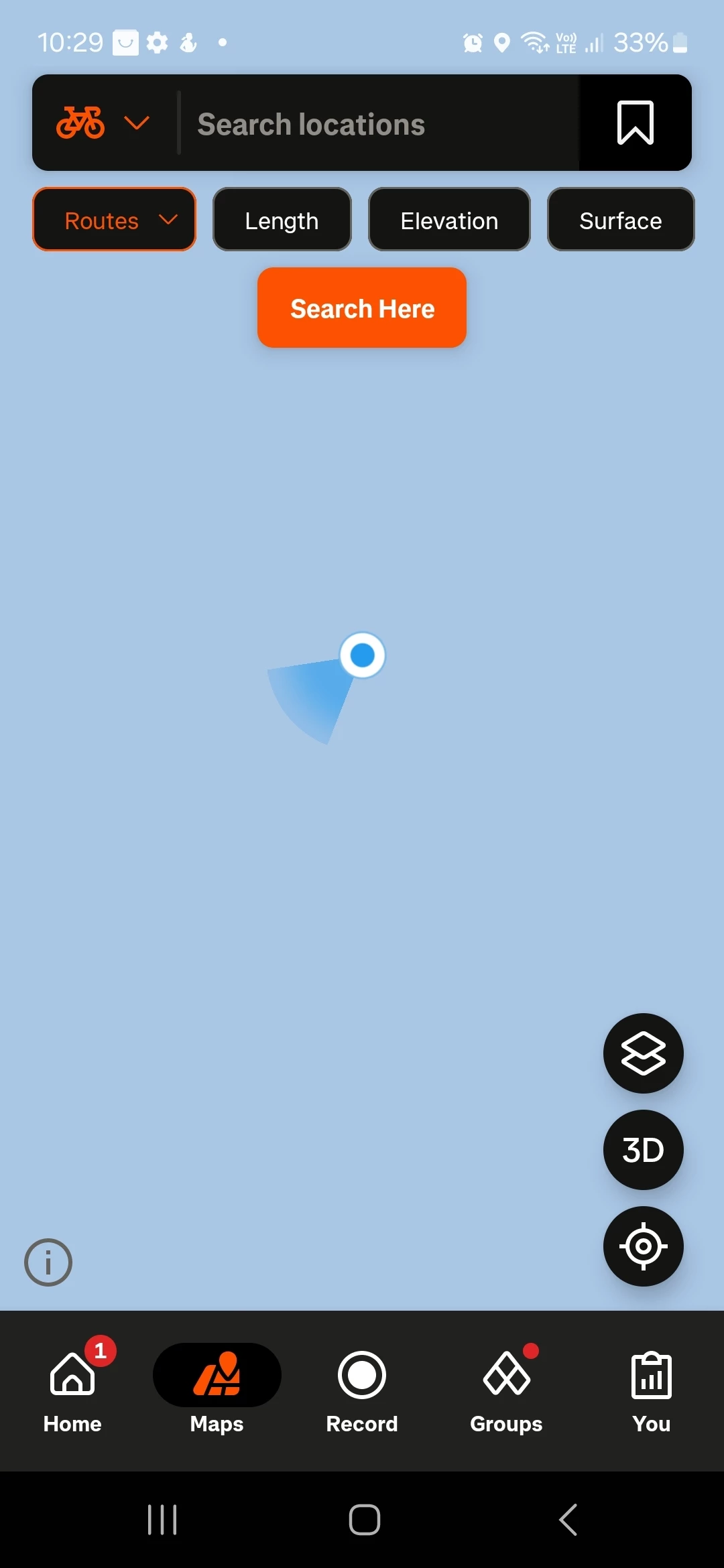Expand the Routes dropdown chip
724x1568 pixels.
click(115, 220)
